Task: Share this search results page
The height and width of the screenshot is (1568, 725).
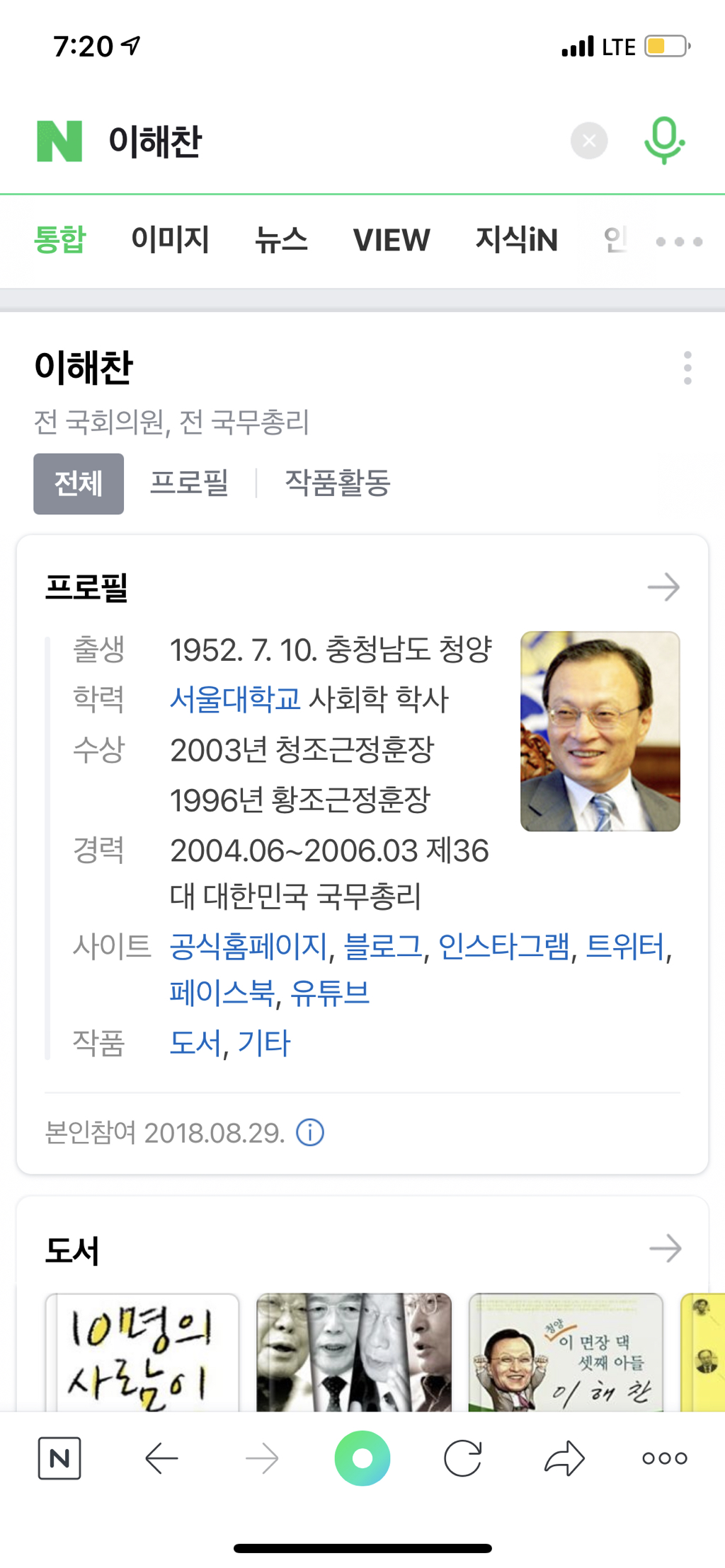Action: click(564, 1458)
